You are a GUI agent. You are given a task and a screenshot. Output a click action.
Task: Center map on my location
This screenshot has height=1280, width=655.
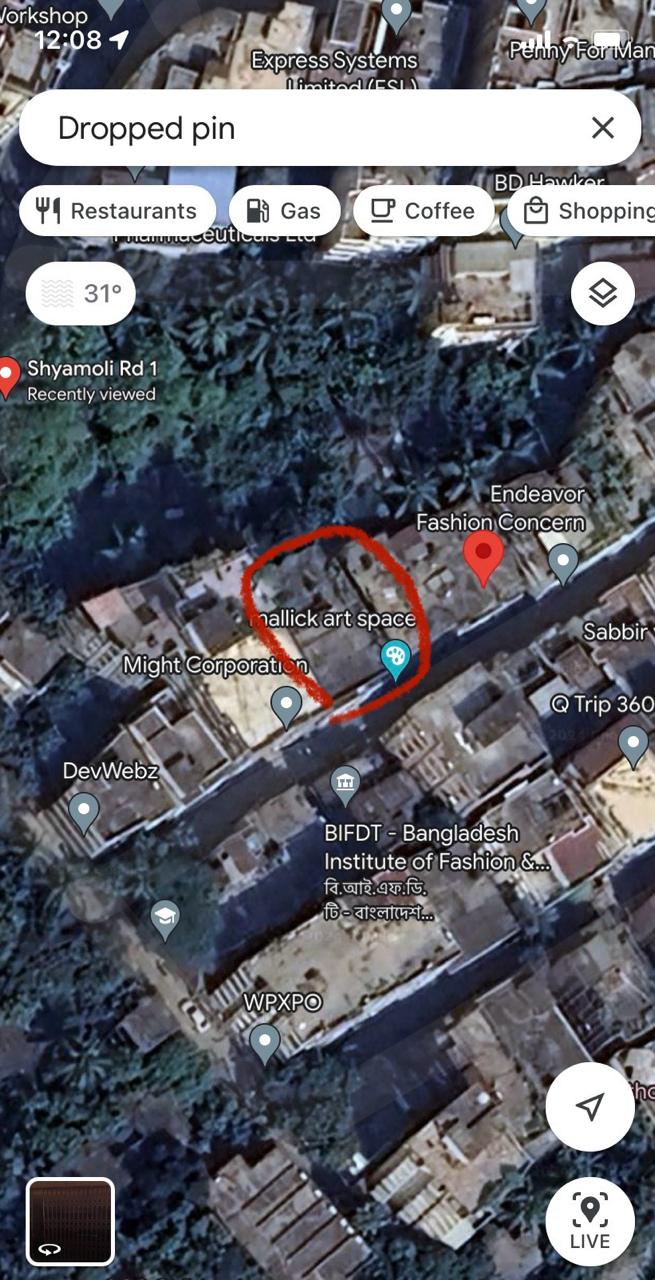pyautogui.click(x=590, y=1106)
